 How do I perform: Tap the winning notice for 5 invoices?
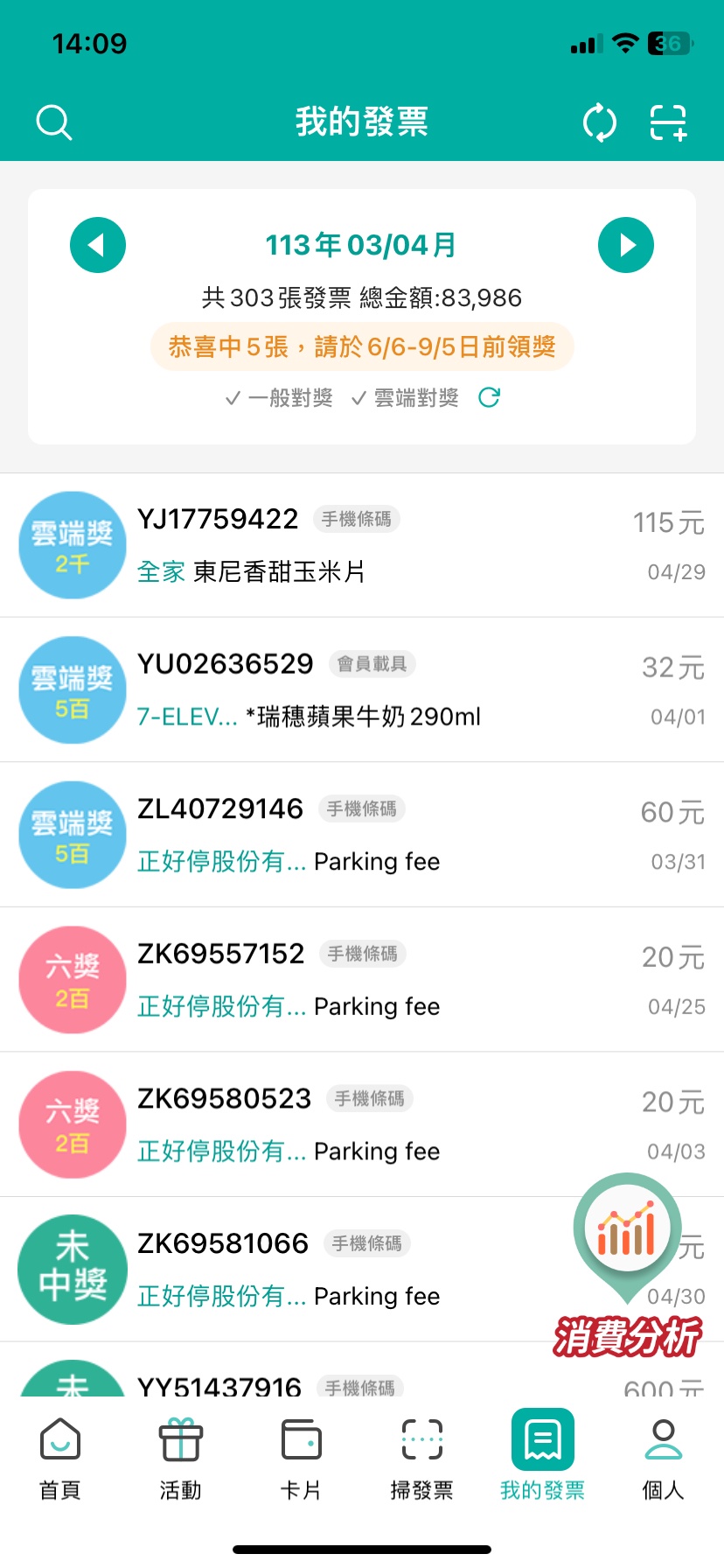coord(362,347)
